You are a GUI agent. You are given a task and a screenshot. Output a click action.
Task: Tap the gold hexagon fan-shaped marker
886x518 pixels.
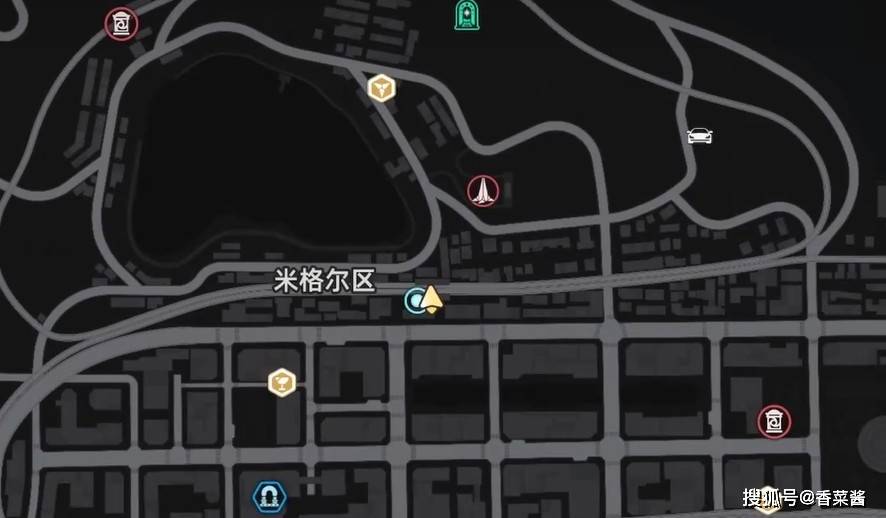click(x=381, y=89)
